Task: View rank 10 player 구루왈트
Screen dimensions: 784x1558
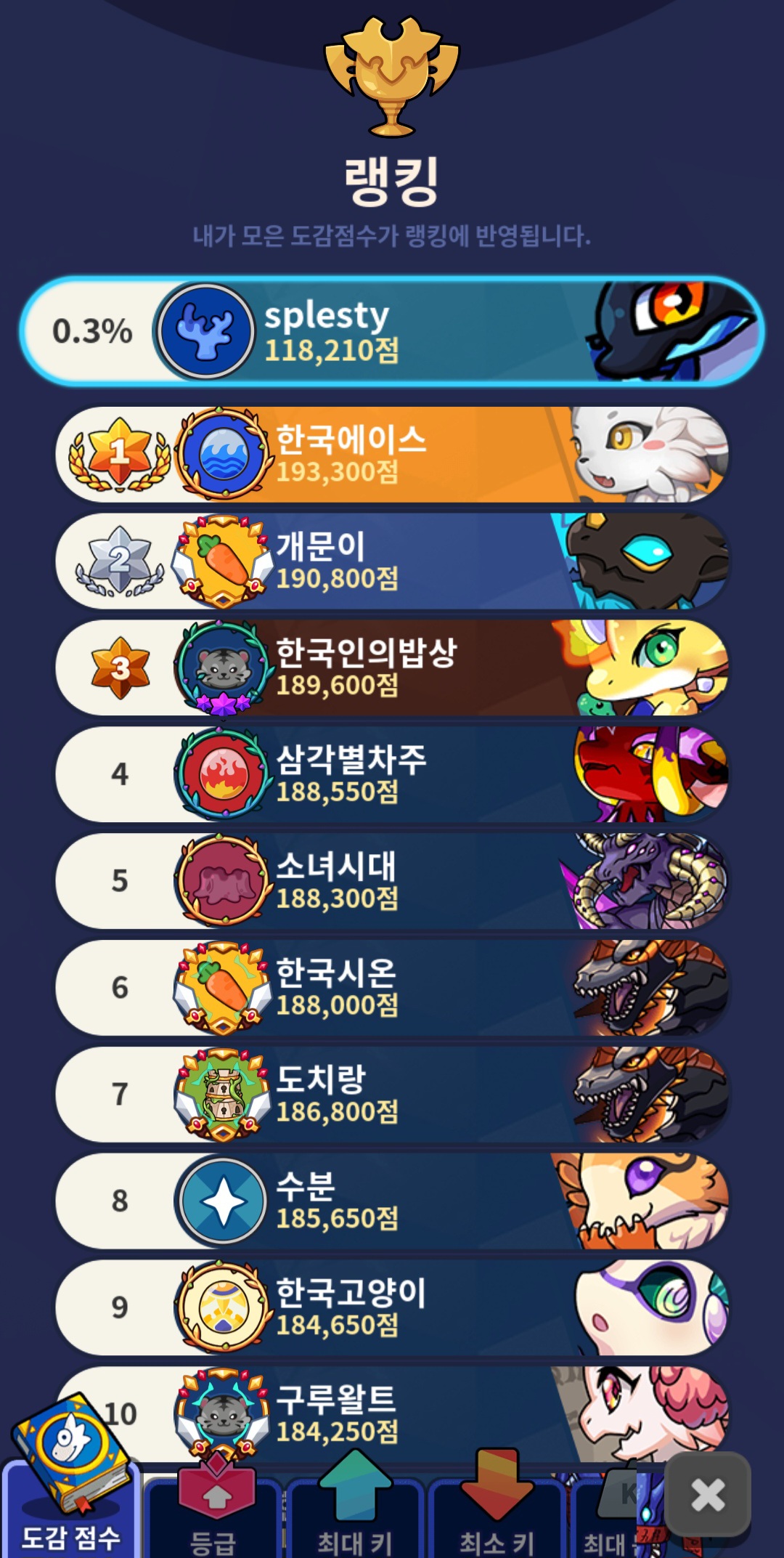Action: [392, 1413]
